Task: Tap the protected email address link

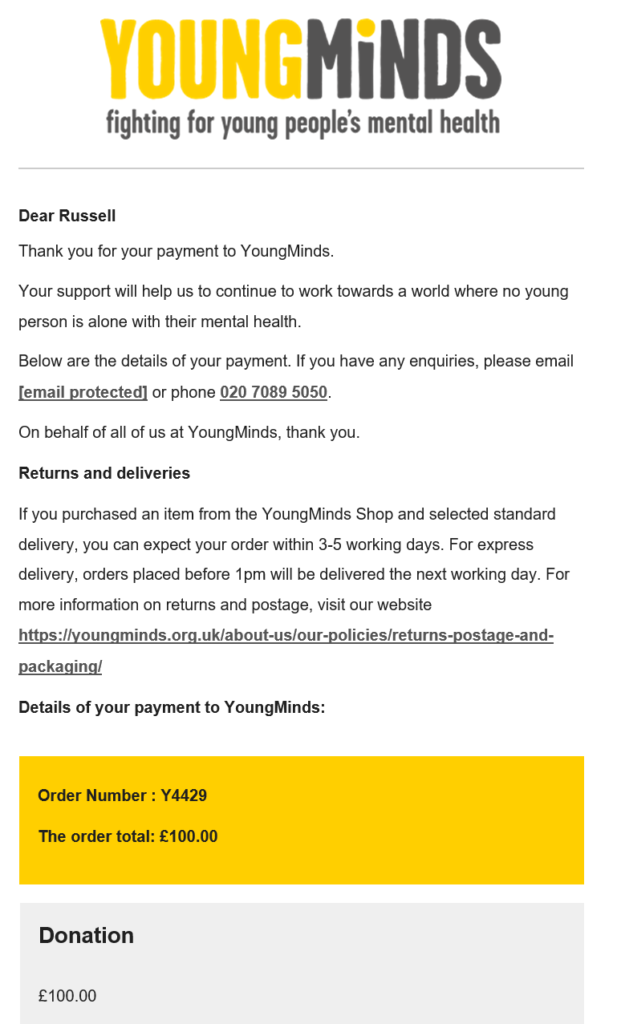Action: point(83,392)
